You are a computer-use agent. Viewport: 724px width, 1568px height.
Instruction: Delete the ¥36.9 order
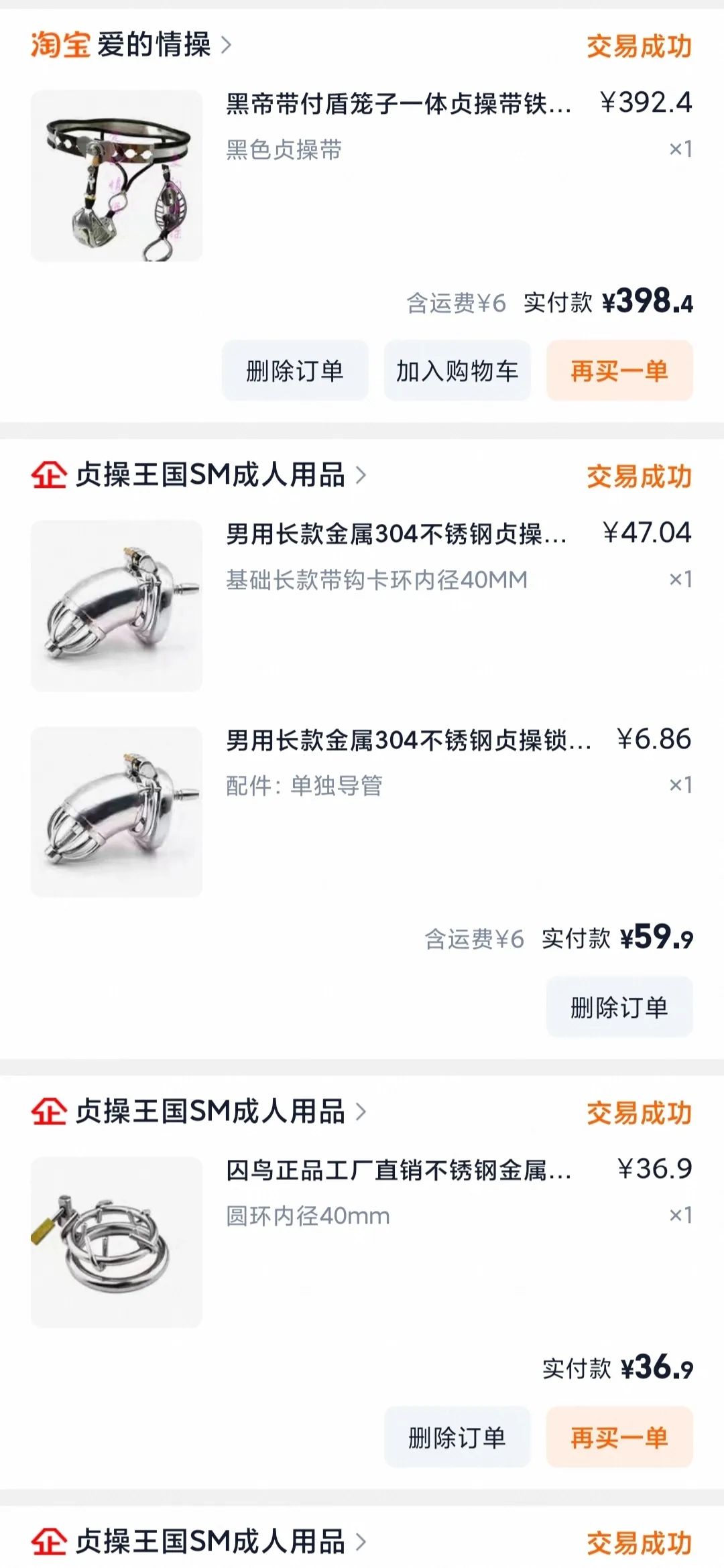pyautogui.click(x=457, y=1437)
